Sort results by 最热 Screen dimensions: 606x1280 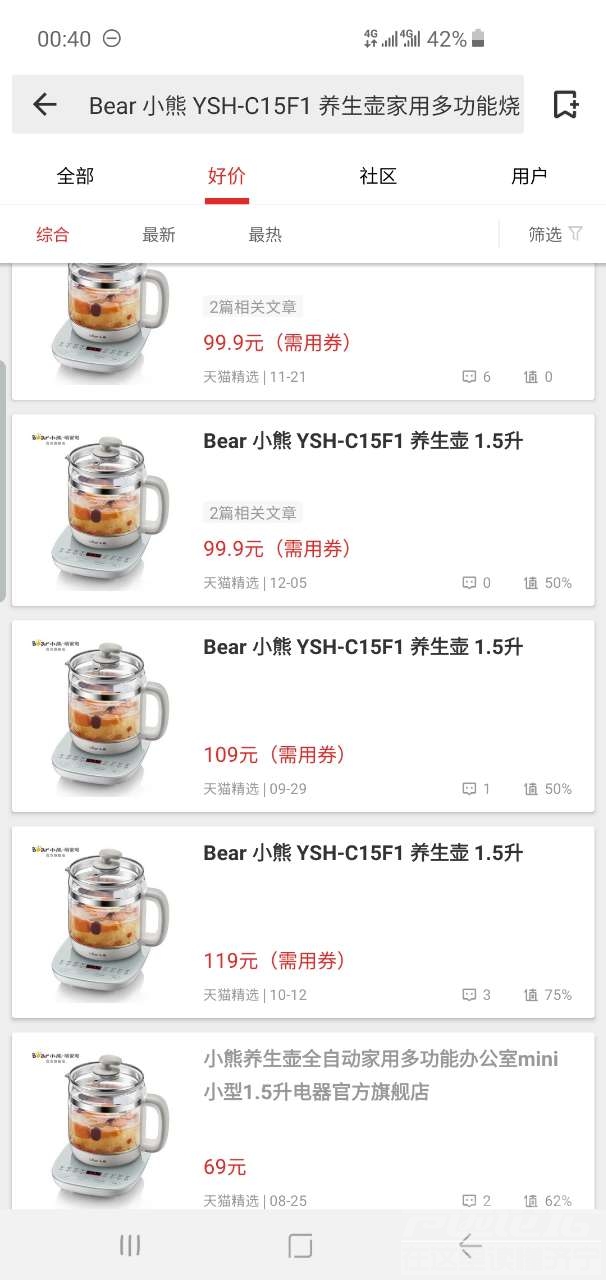(x=265, y=235)
